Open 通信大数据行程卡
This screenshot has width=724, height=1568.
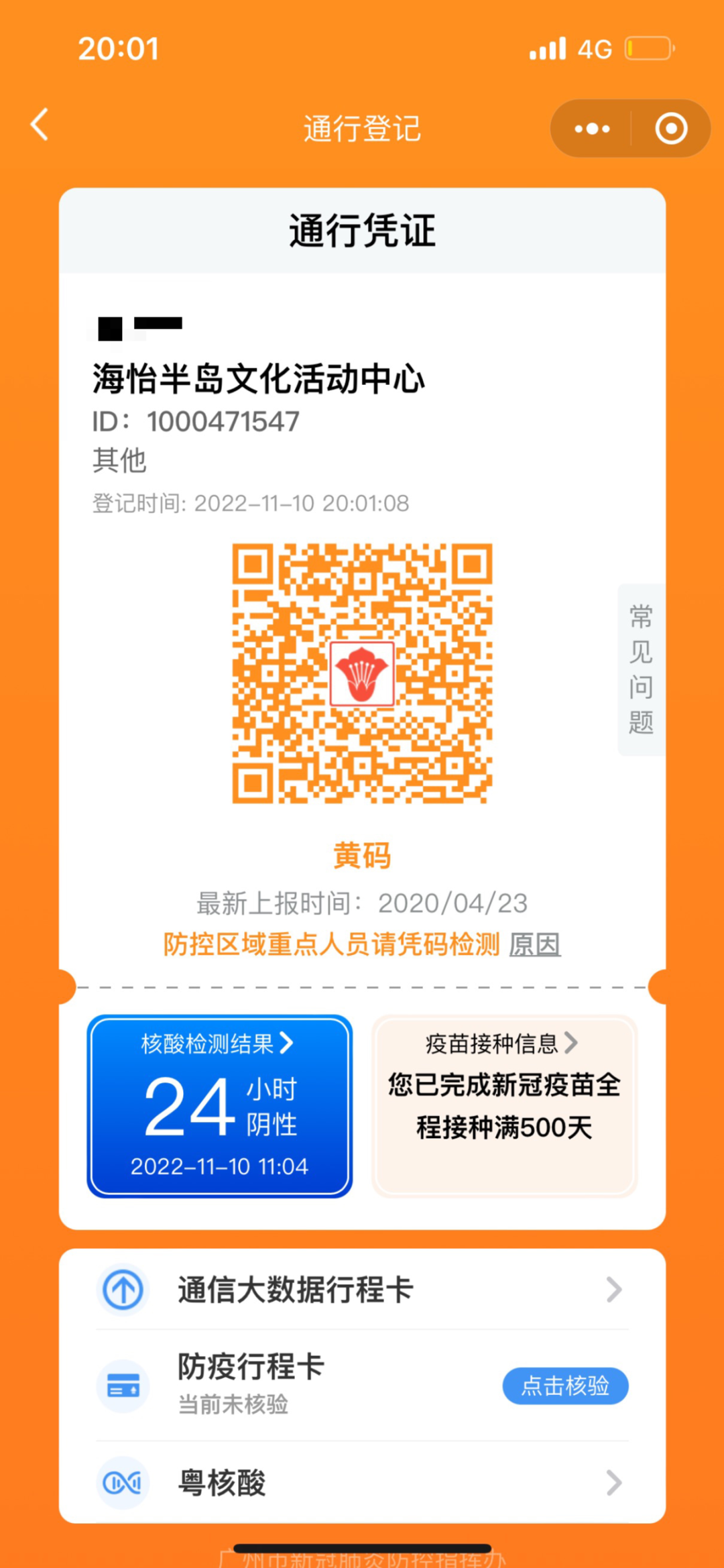pyautogui.click(x=362, y=1289)
